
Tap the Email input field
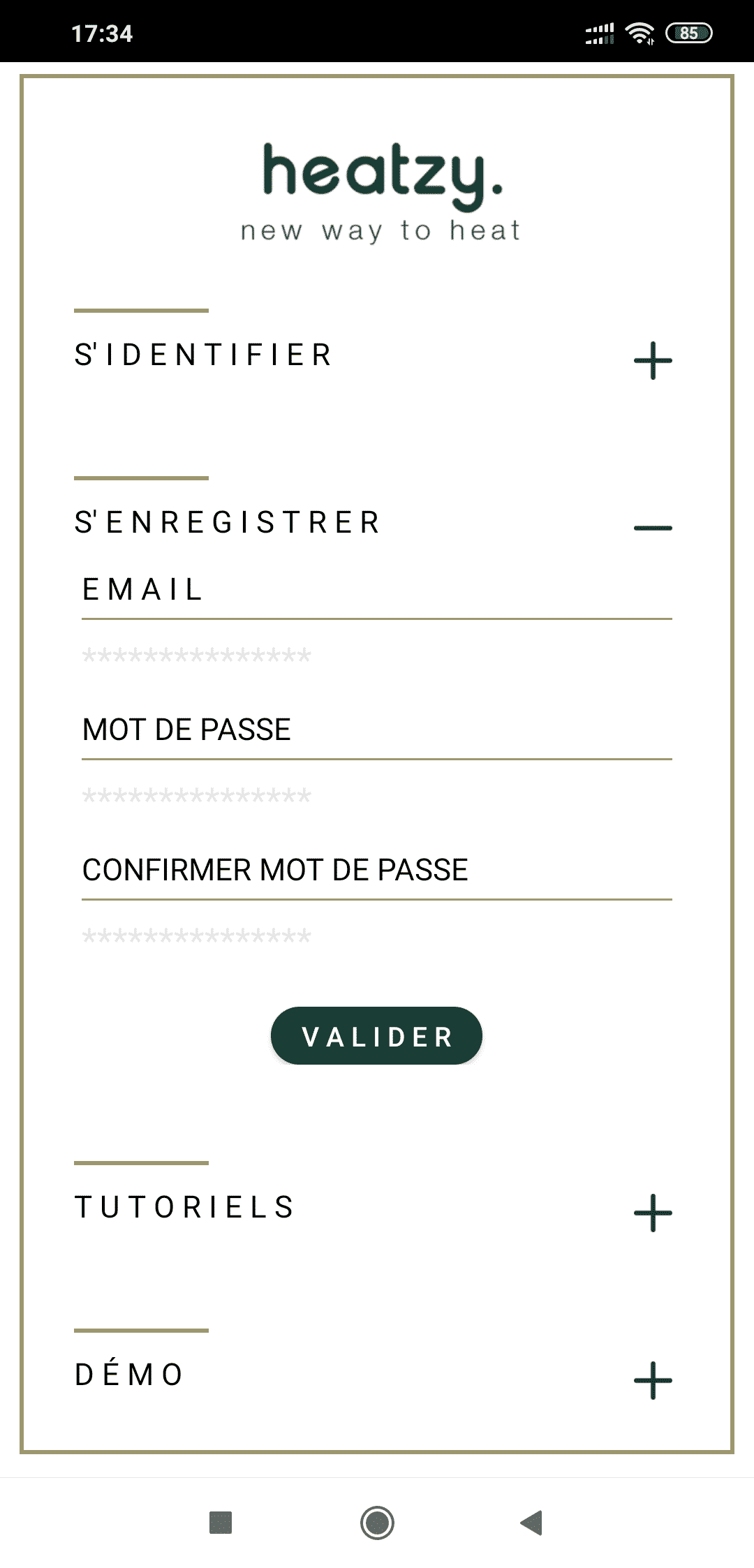[x=376, y=656]
